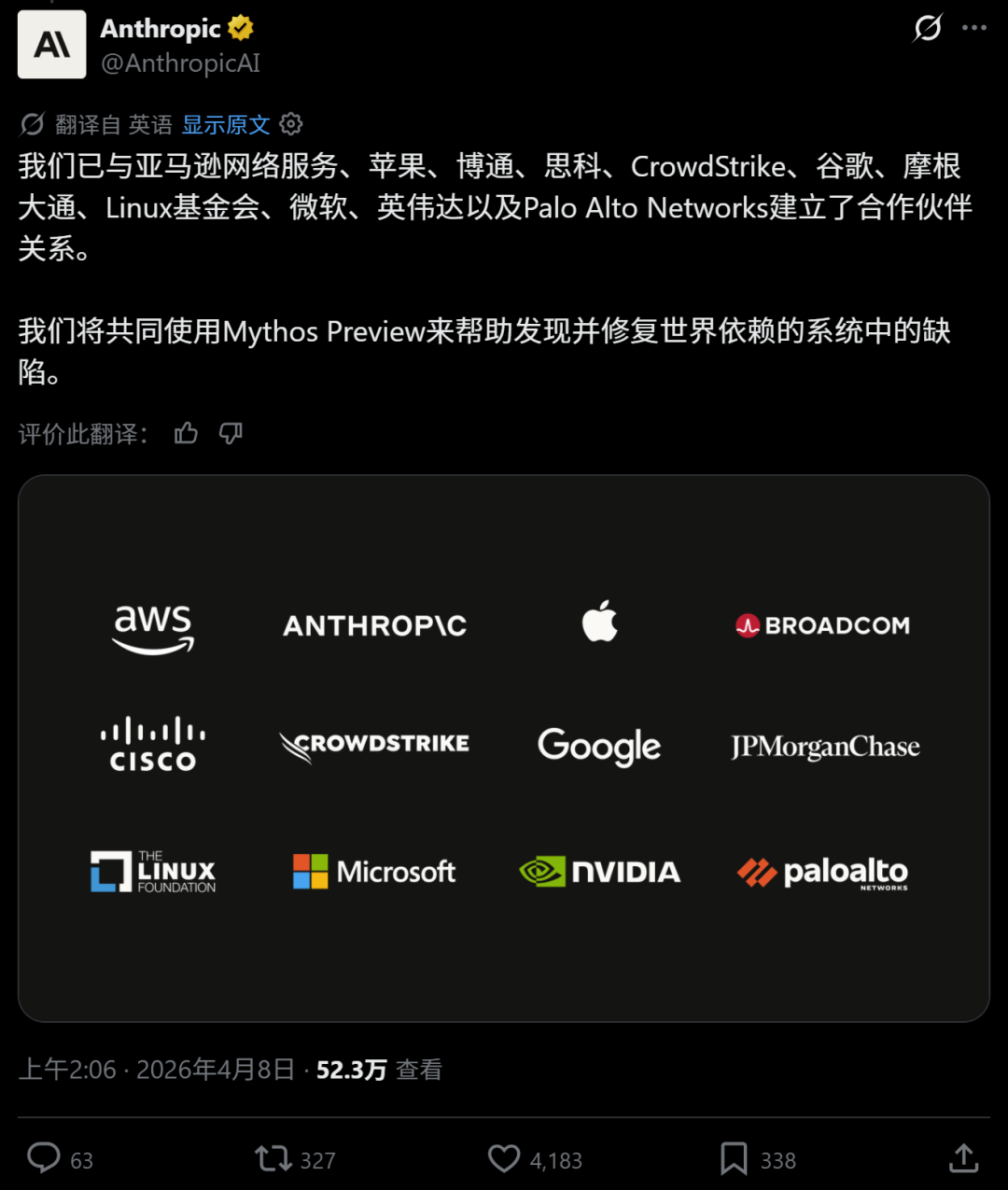The height and width of the screenshot is (1190, 1008).
Task: Rate the translation with thumbs up
Action: [x=187, y=433]
